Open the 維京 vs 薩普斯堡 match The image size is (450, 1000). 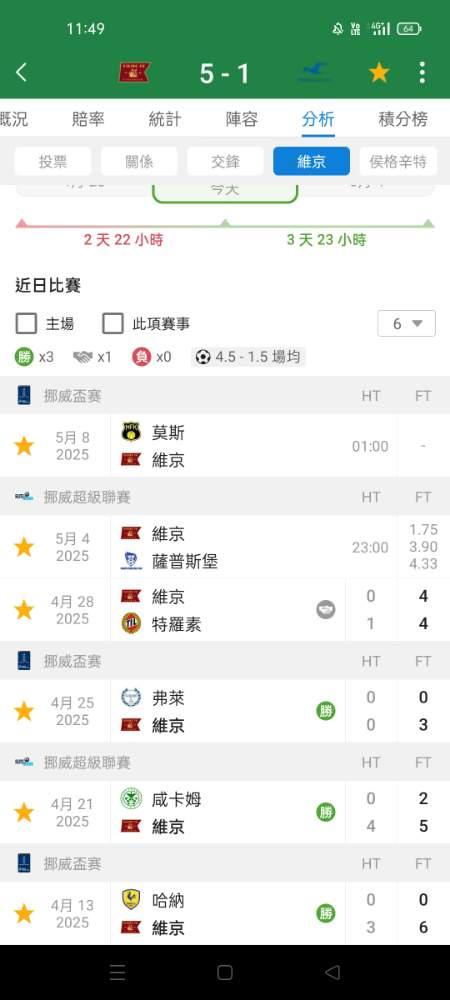coord(225,547)
